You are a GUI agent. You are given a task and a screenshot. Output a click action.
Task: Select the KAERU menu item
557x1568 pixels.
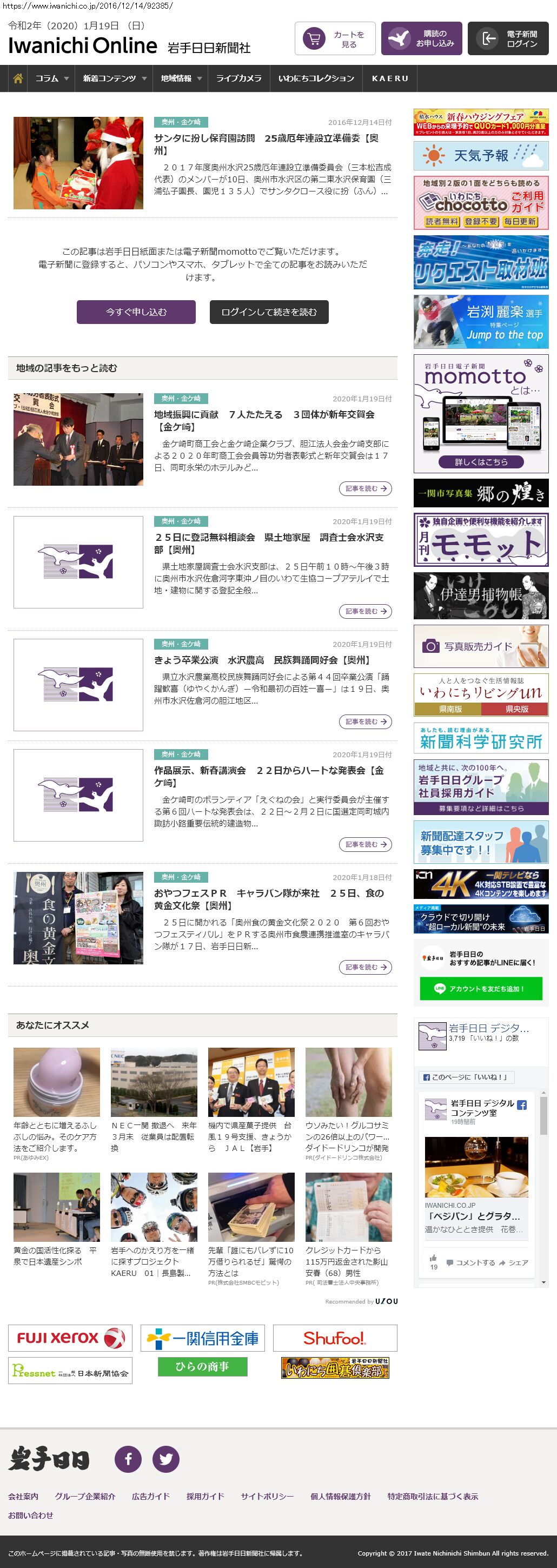389,78
